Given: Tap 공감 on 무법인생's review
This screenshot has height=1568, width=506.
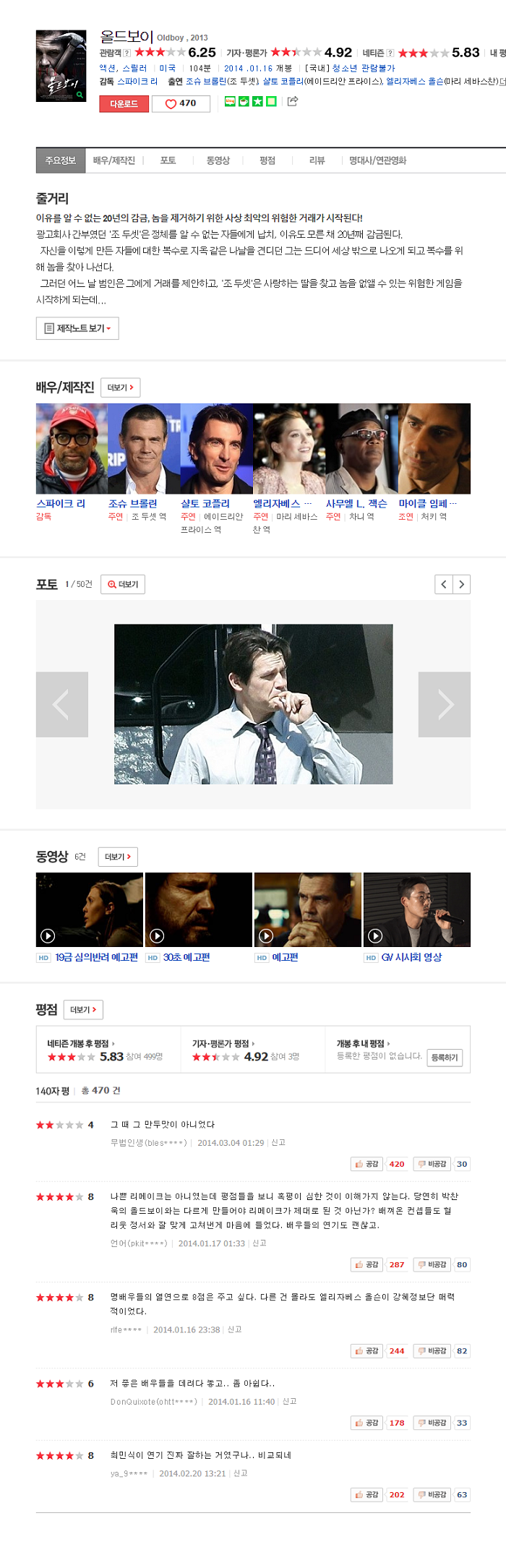Looking at the screenshot, I should tap(367, 1164).
